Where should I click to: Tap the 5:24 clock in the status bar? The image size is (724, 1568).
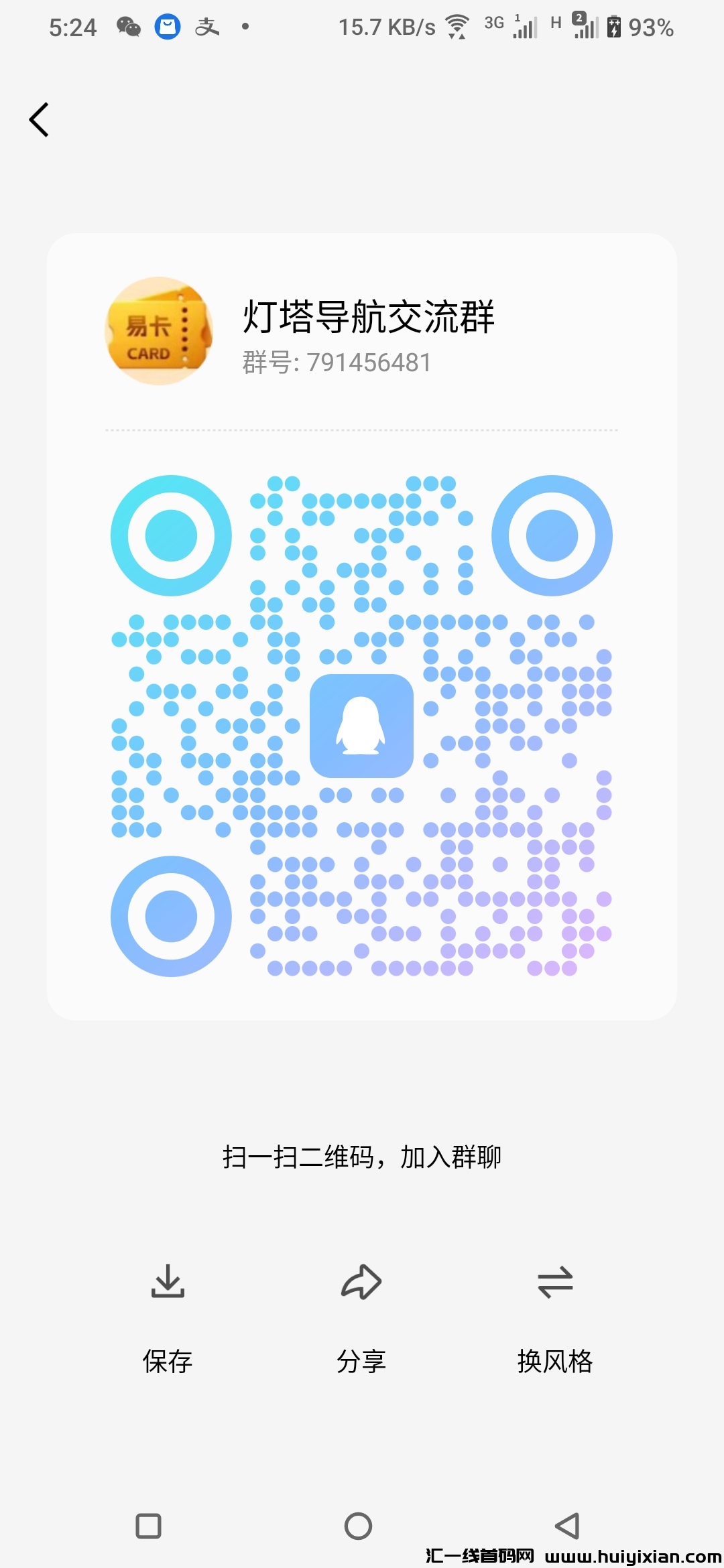click(x=72, y=27)
